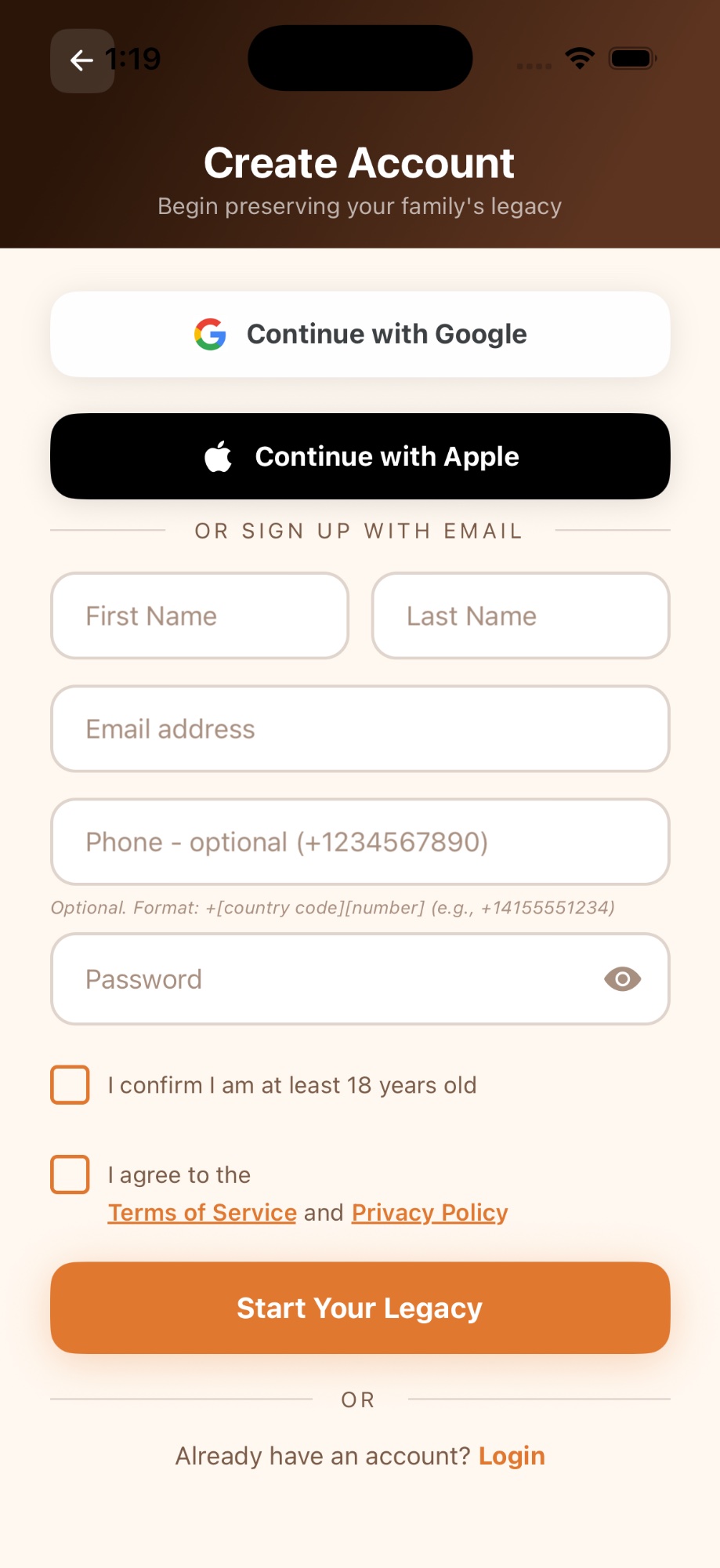Open the Terms of Service link
Viewport: 720px width, 1568px height.
(x=201, y=1212)
